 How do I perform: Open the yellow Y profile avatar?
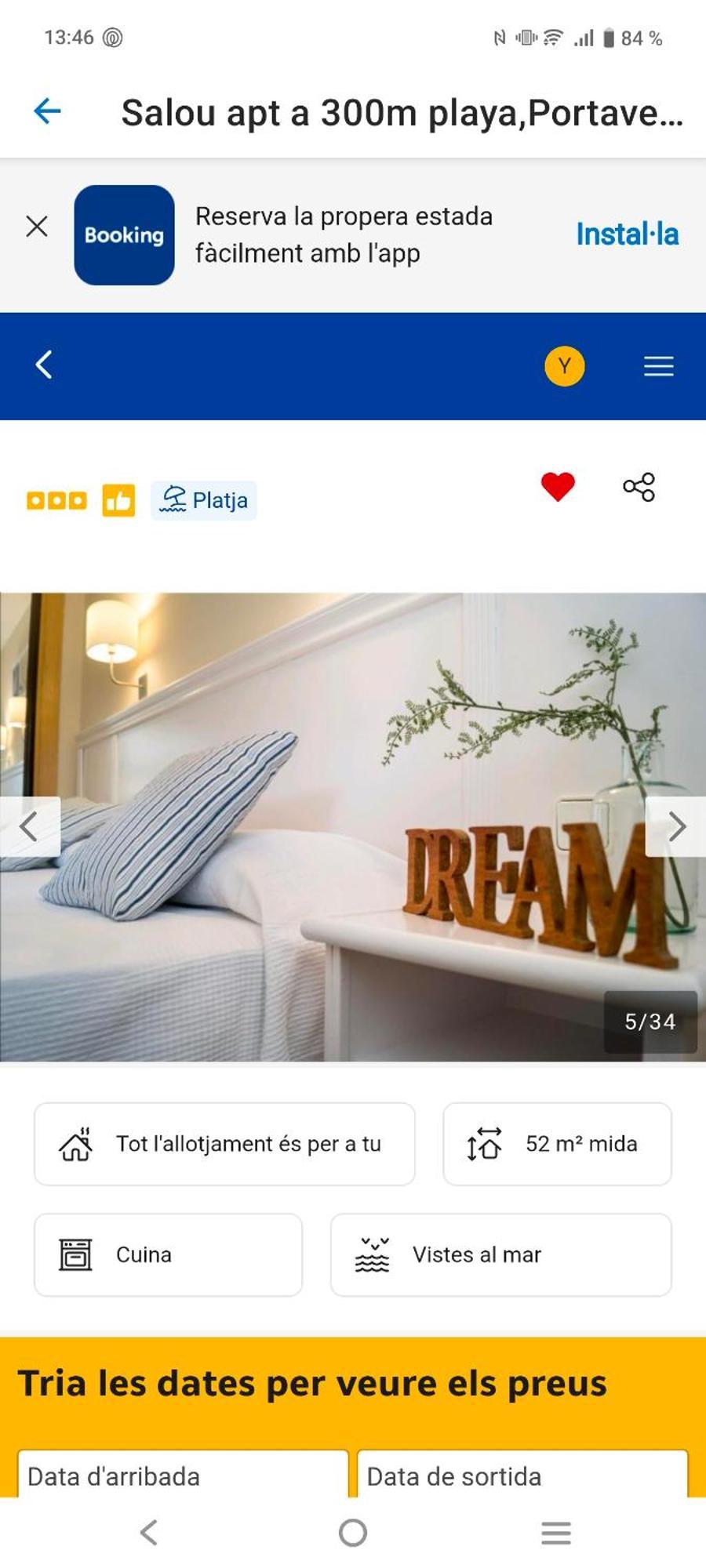pos(564,366)
